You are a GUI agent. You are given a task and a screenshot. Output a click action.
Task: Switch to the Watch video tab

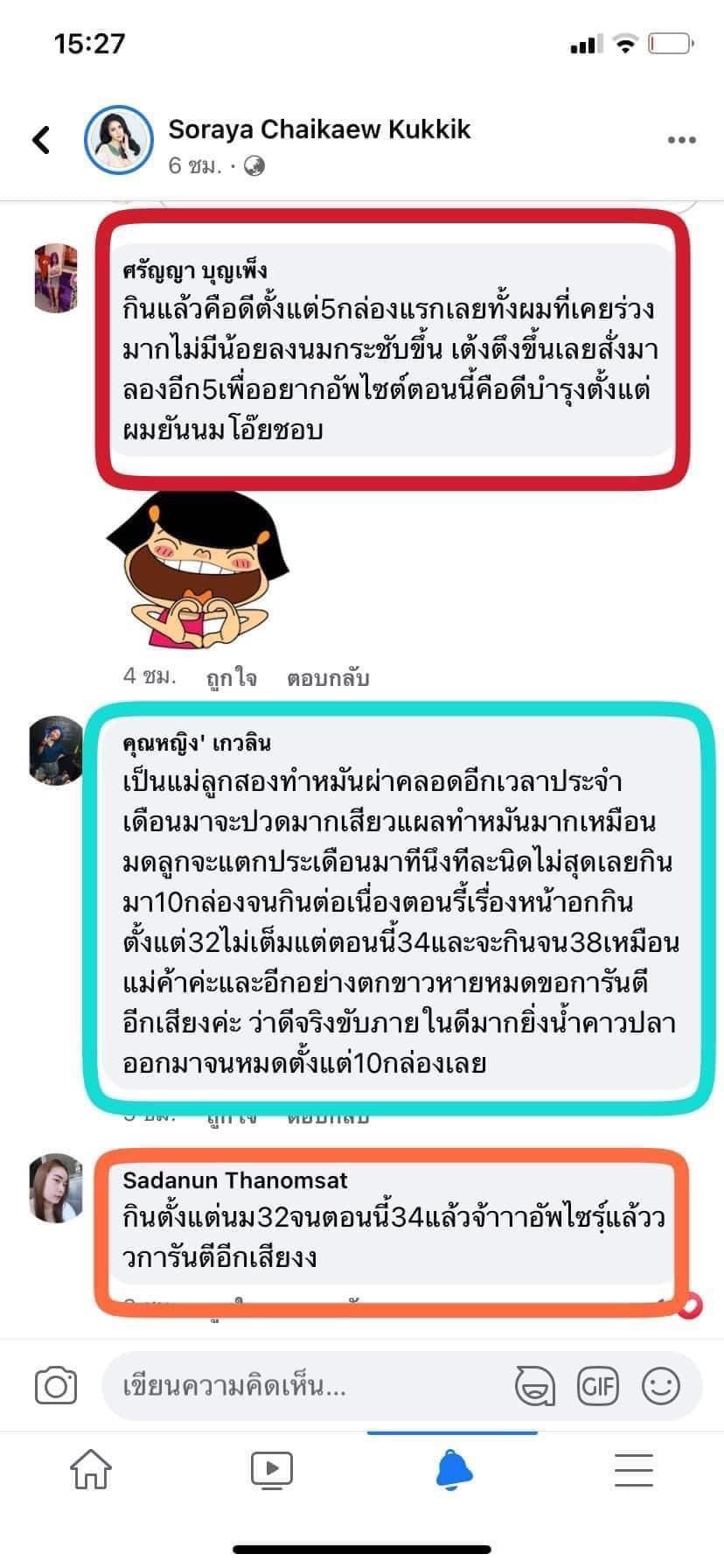point(272,1469)
